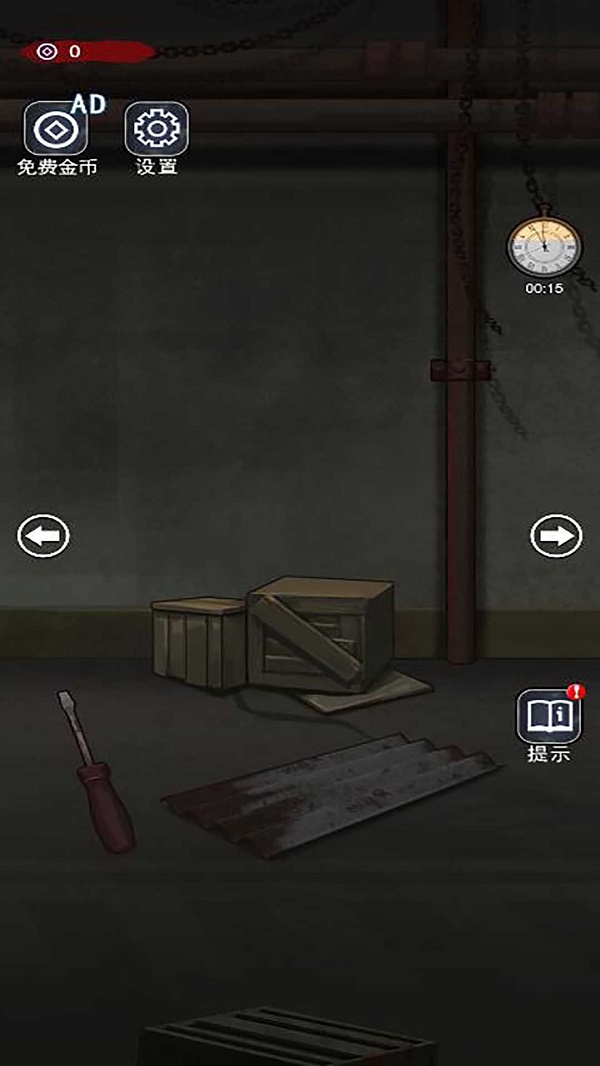This screenshot has width=600, height=1066.
Task: Open the hint book button
Action: click(x=549, y=716)
